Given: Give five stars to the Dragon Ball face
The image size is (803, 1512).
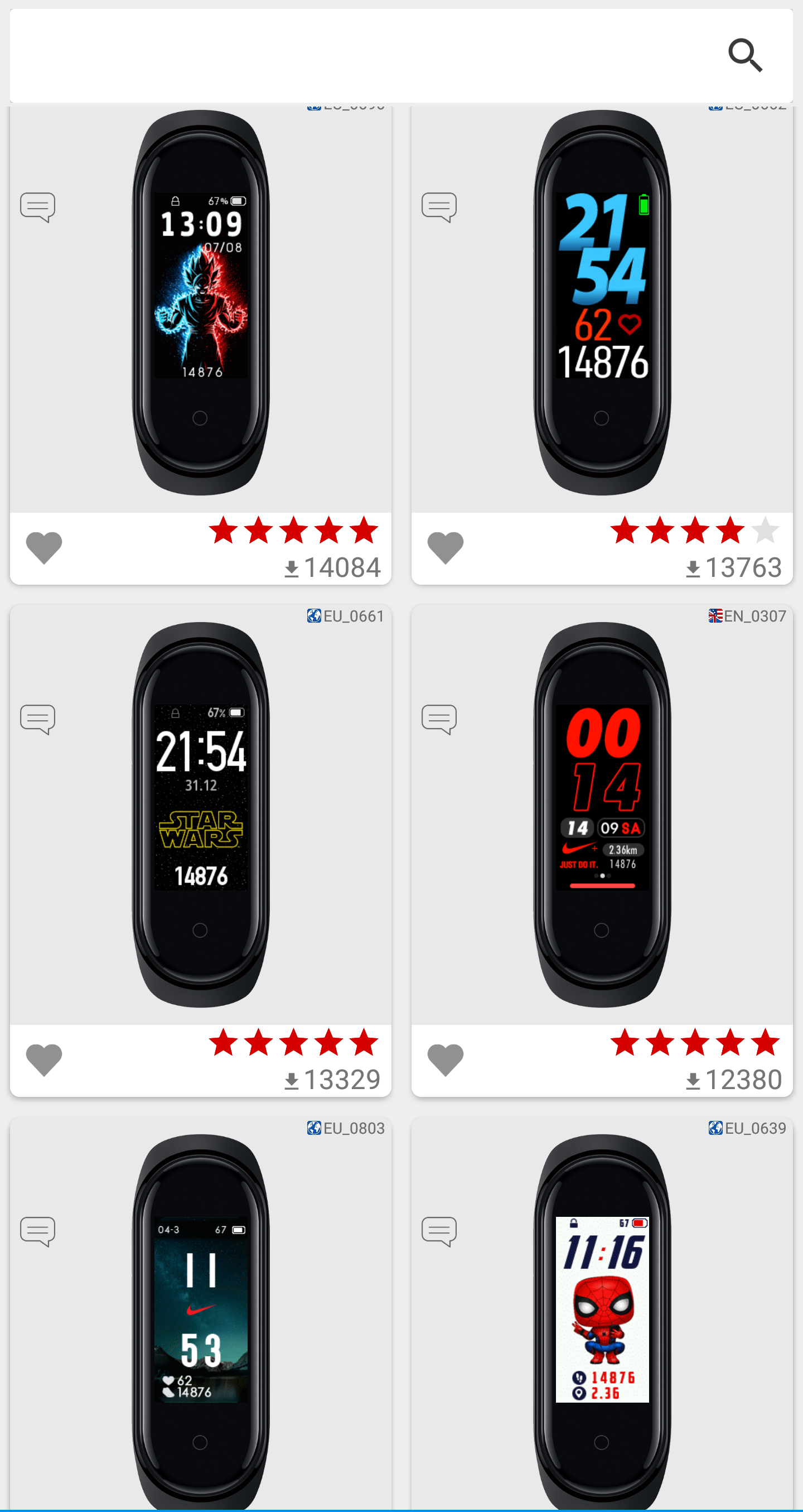Looking at the screenshot, I should click(x=364, y=530).
